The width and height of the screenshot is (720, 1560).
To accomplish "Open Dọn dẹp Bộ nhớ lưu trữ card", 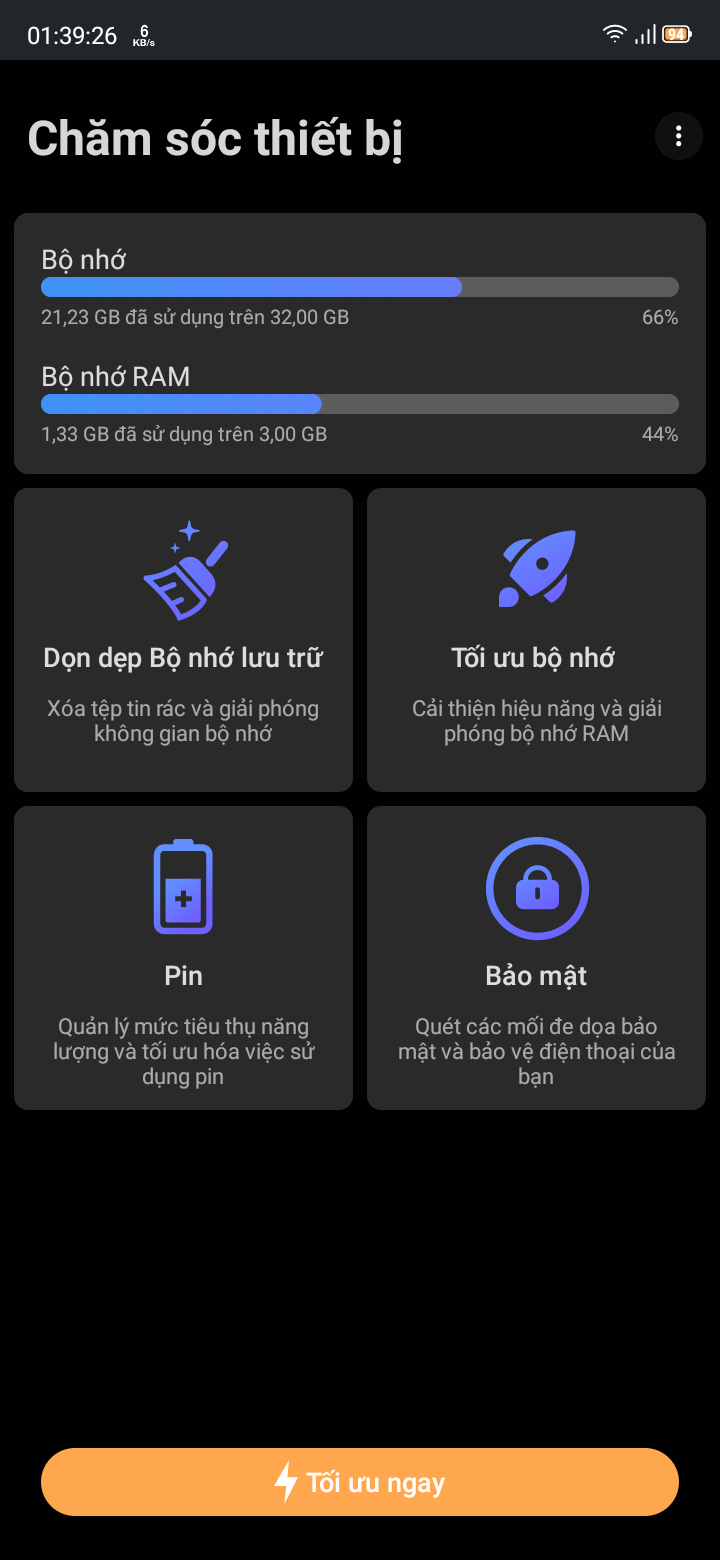I will coord(183,640).
